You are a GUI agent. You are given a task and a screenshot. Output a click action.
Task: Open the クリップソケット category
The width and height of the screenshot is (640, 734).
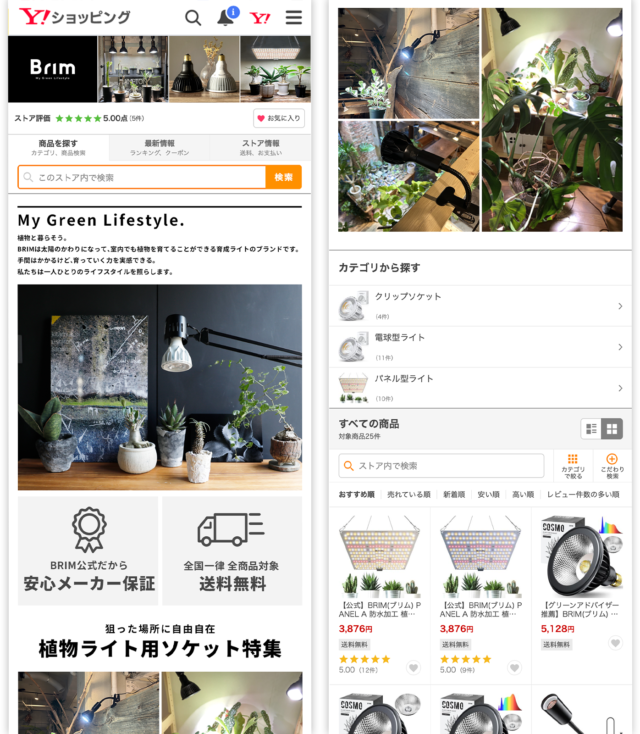pos(480,304)
